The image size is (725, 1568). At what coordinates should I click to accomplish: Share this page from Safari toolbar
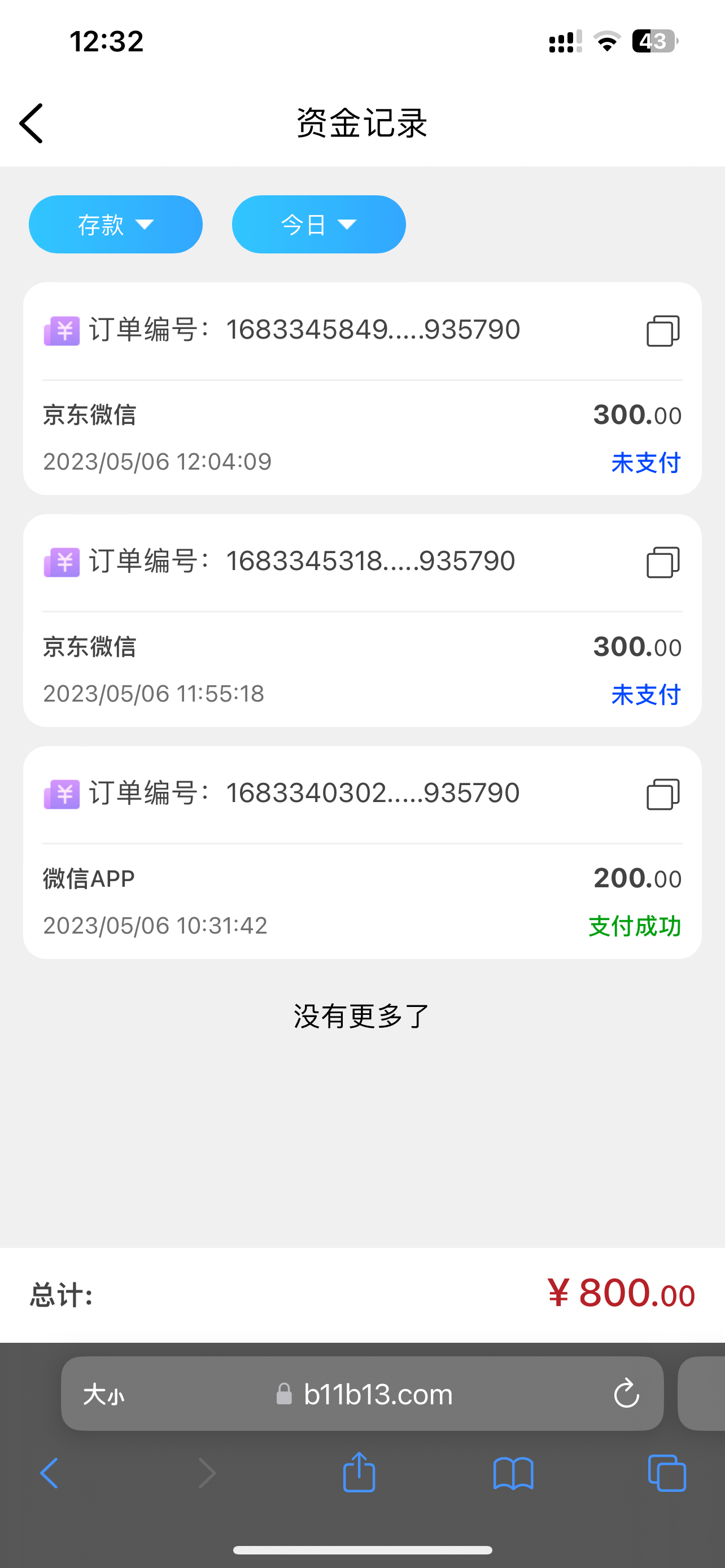click(x=359, y=1473)
